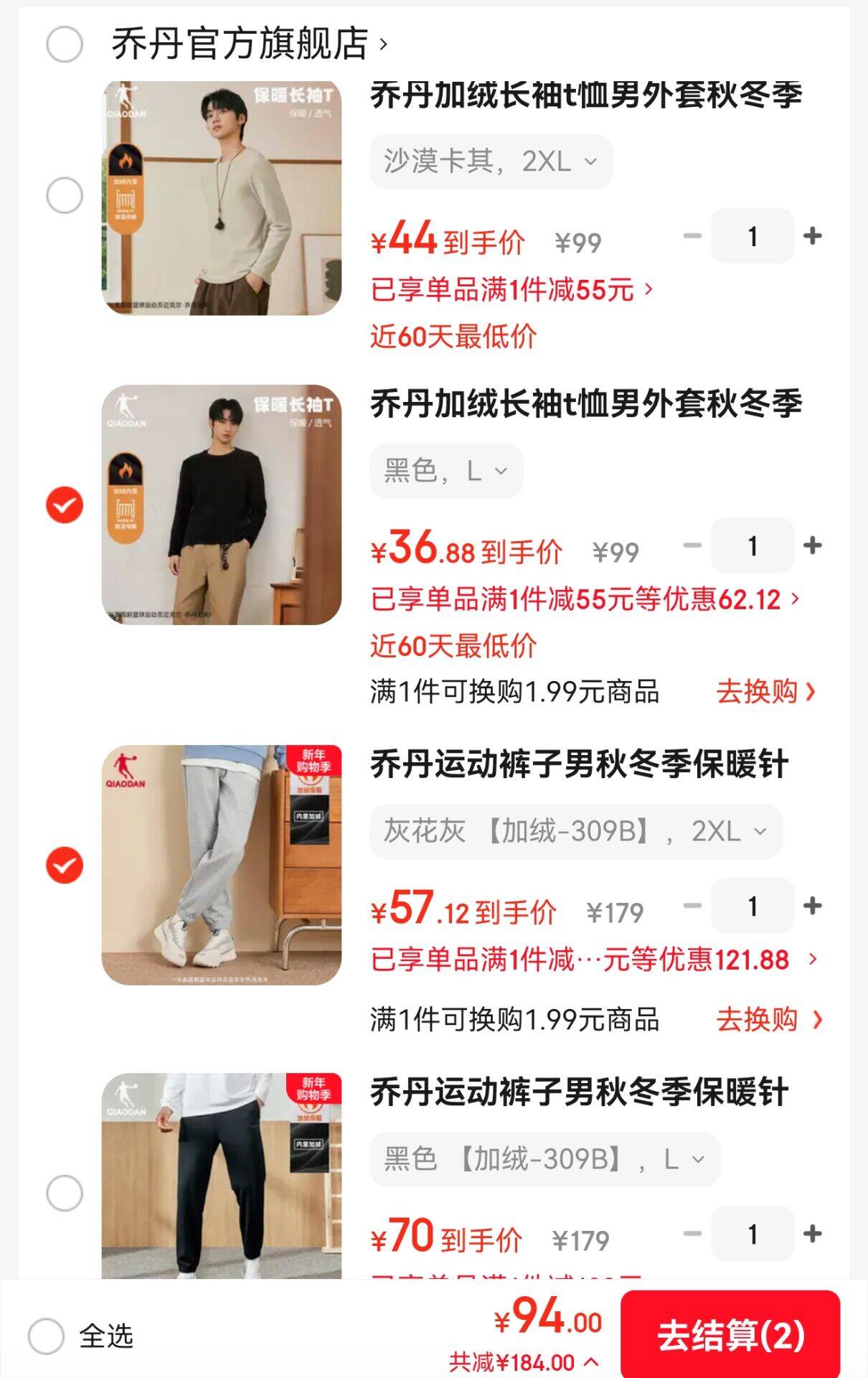Tap 去换购 under the grey pants

coord(768,1019)
